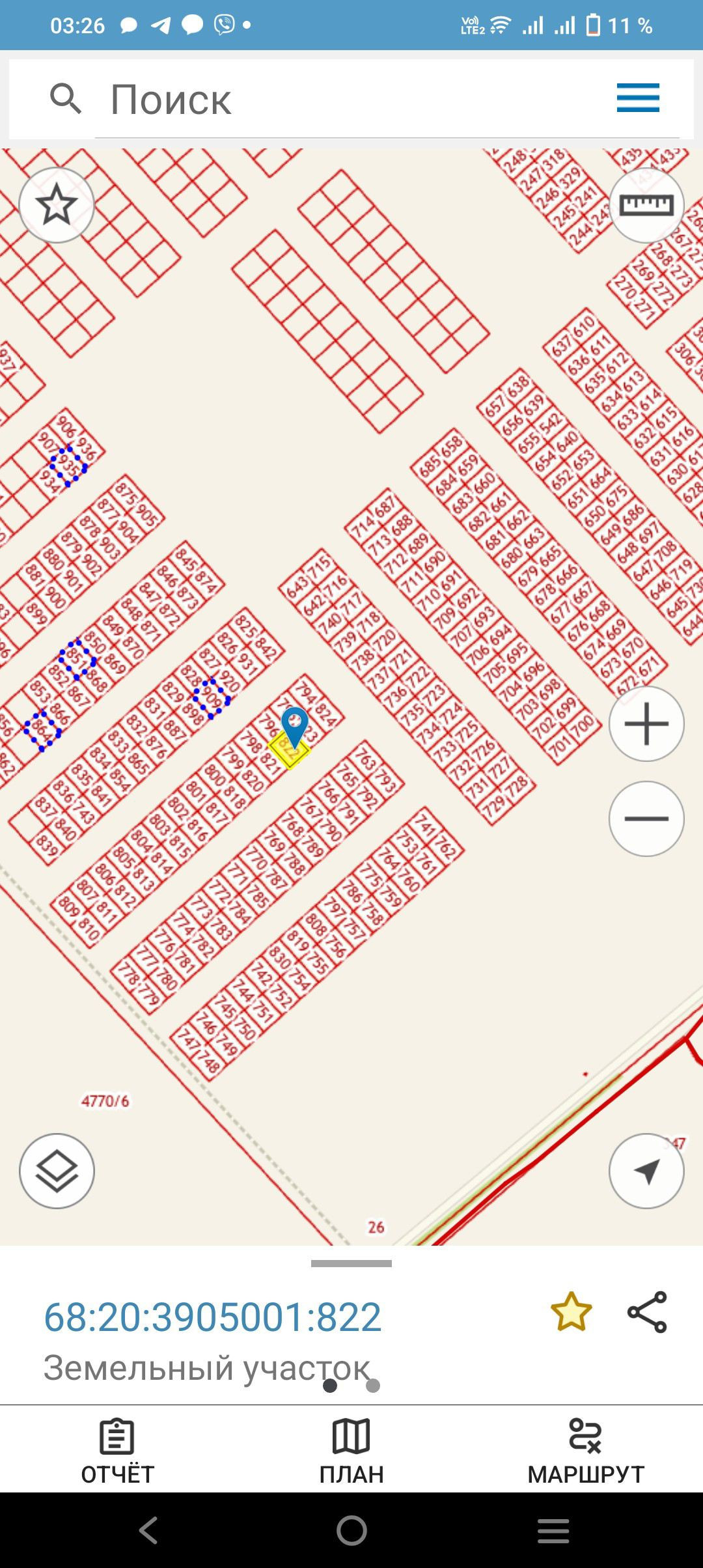703x1568 pixels.
Task: Zoom out with the minus button
Action: tap(646, 819)
